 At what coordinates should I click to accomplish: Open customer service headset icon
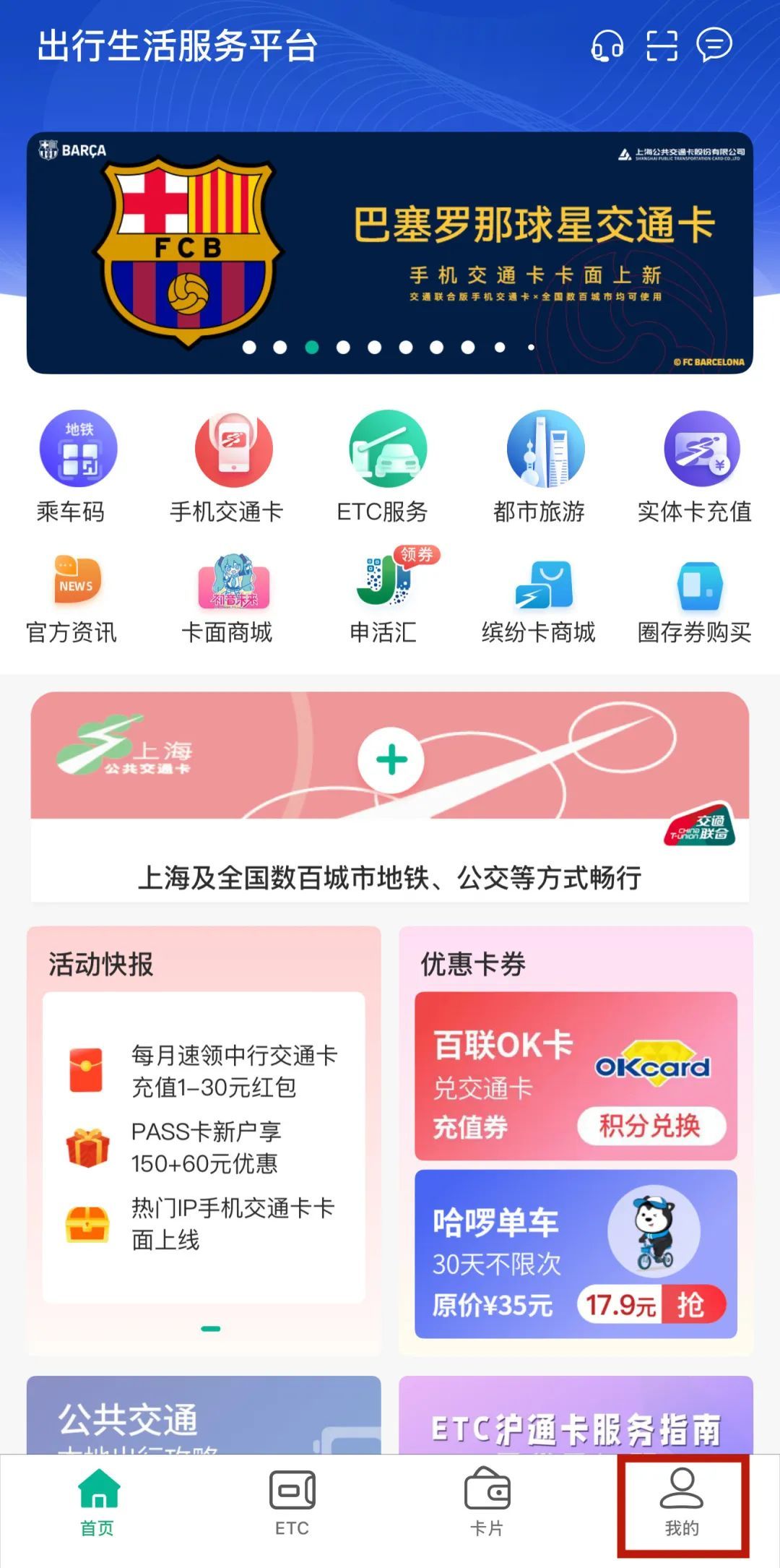(607, 46)
